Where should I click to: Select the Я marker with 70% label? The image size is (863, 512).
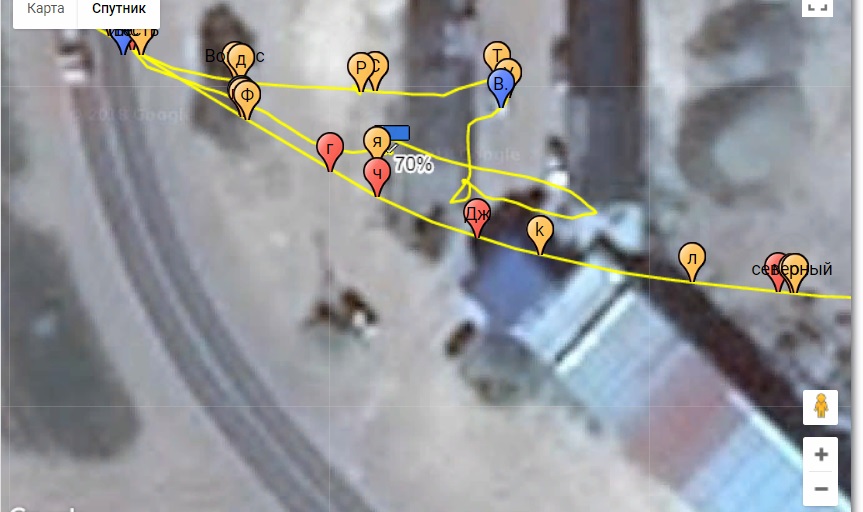click(376, 140)
